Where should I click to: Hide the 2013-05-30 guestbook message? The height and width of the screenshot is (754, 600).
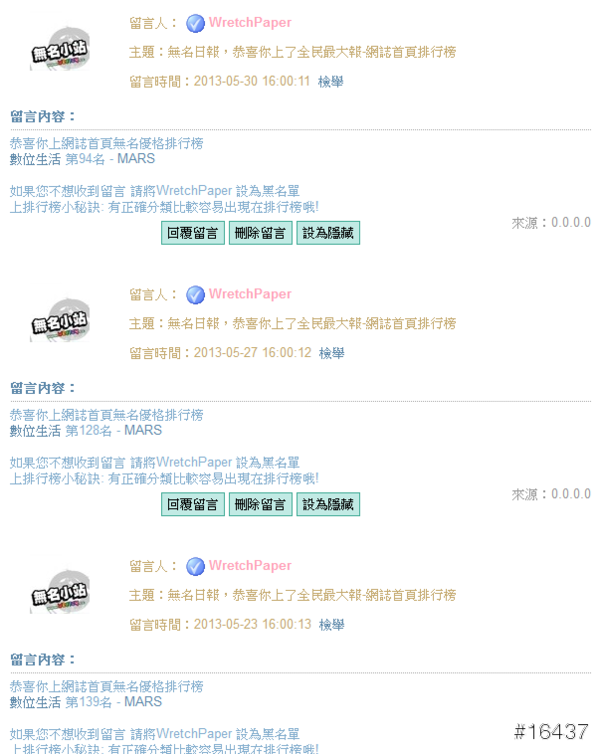328,233
